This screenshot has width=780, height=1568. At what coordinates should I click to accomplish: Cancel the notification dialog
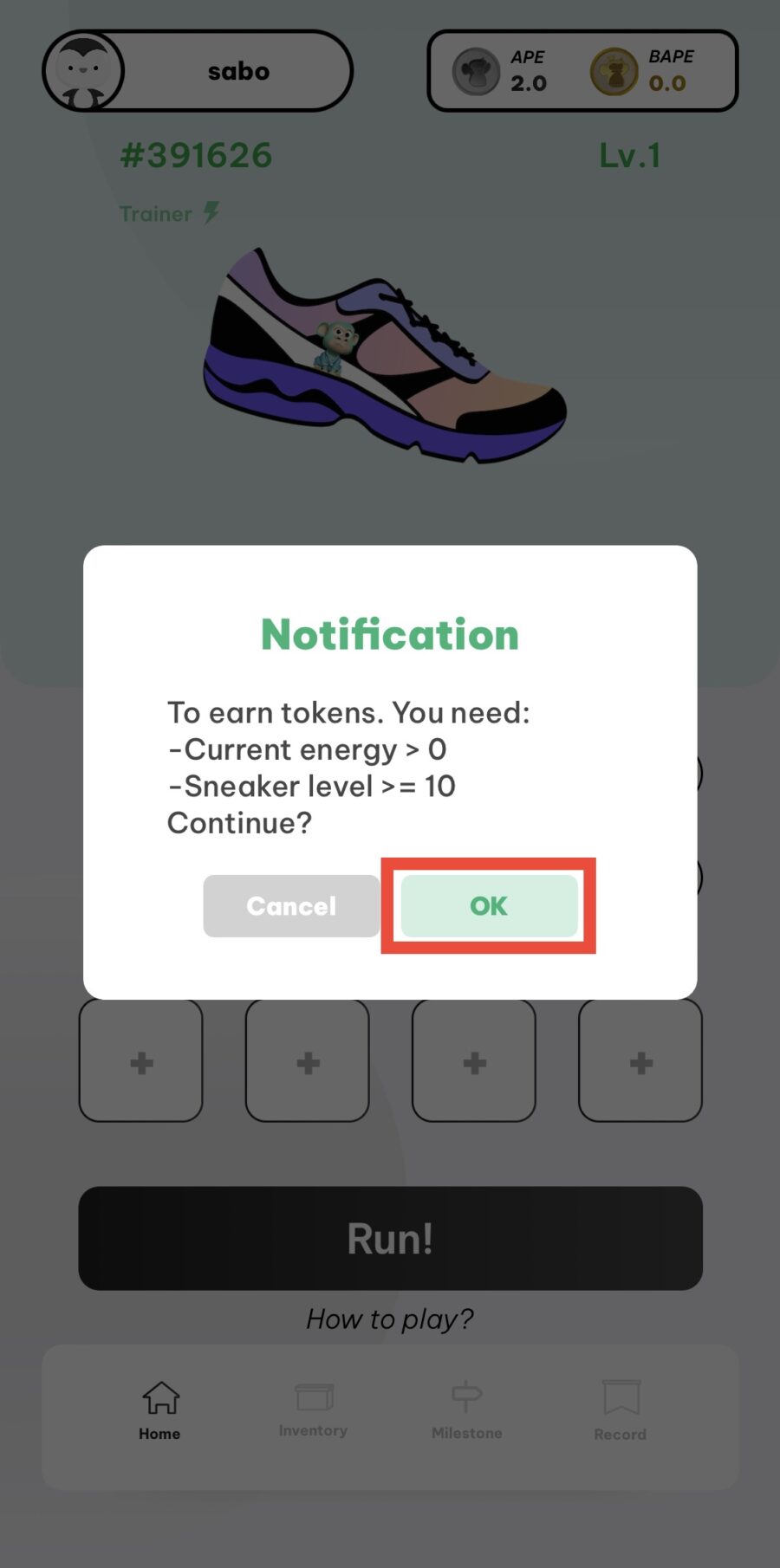point(291,905)
